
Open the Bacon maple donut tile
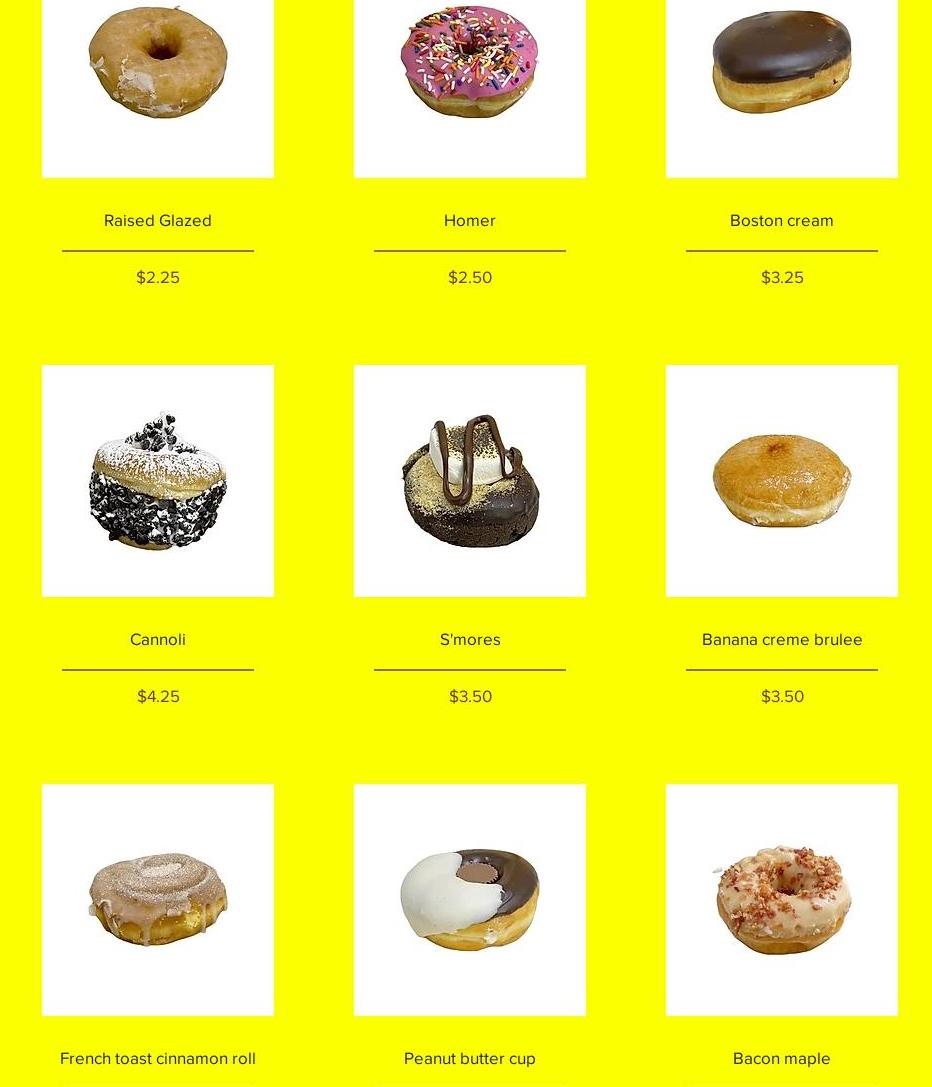tap(782, 900)
